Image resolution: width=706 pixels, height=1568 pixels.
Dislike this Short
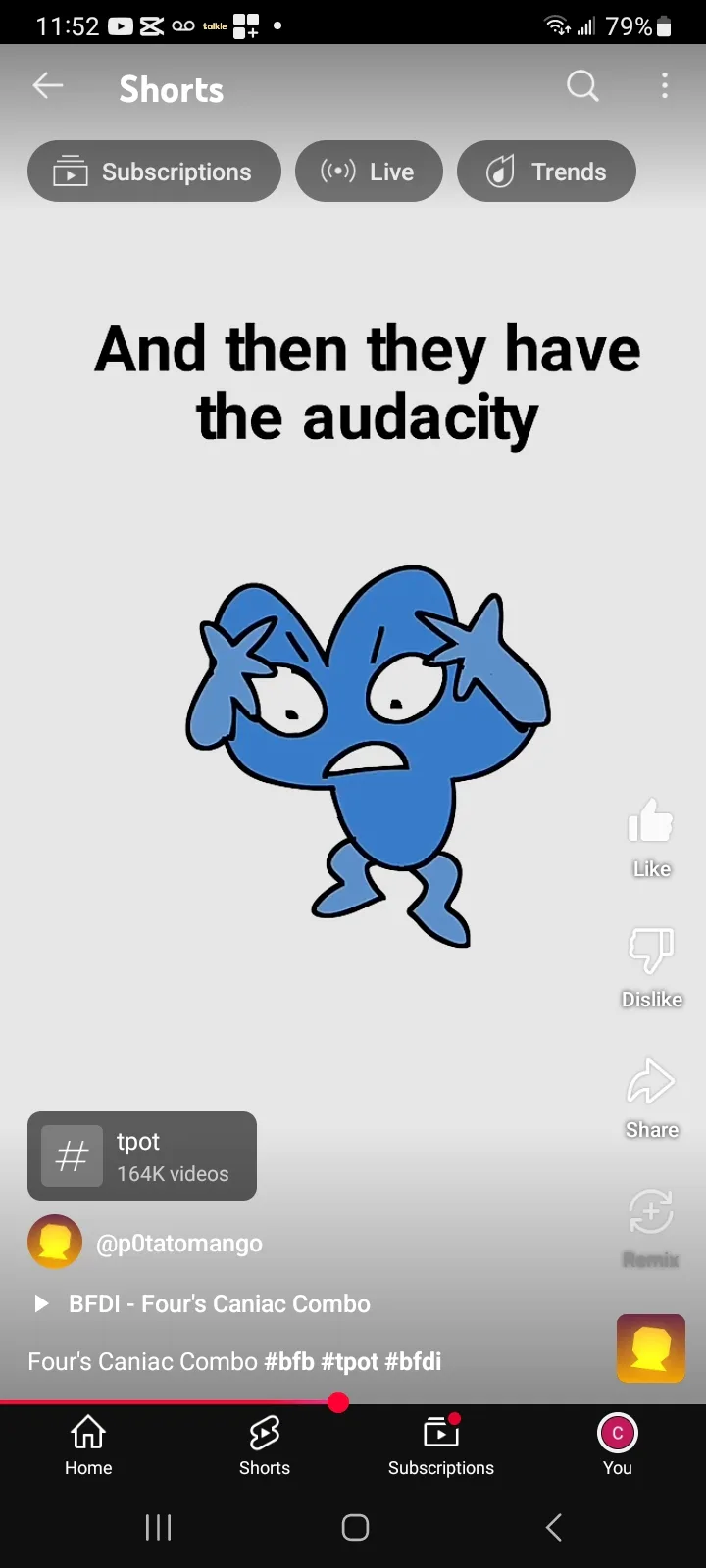[651, 968]
